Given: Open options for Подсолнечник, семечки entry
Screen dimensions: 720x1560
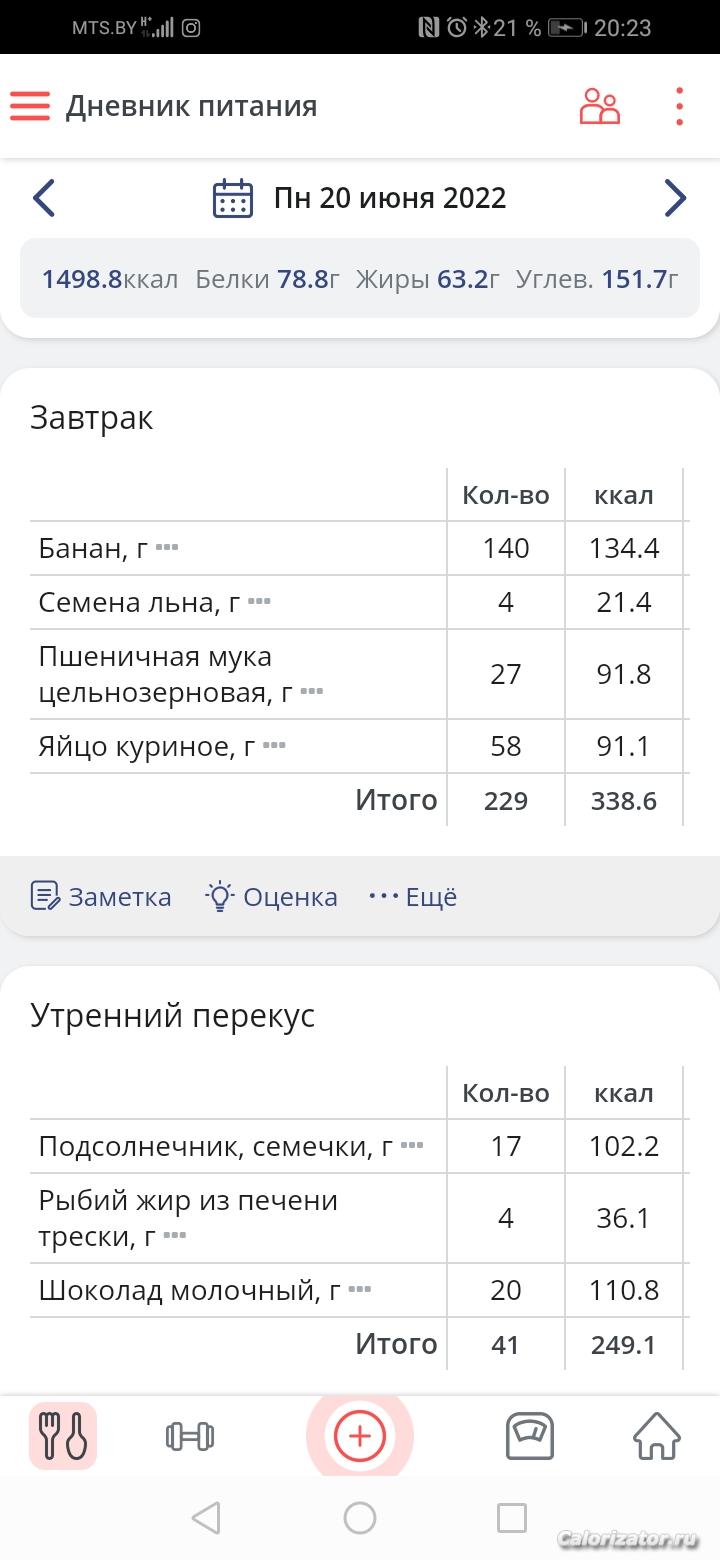Looking at the screenshot, I should click(412, 1146).
